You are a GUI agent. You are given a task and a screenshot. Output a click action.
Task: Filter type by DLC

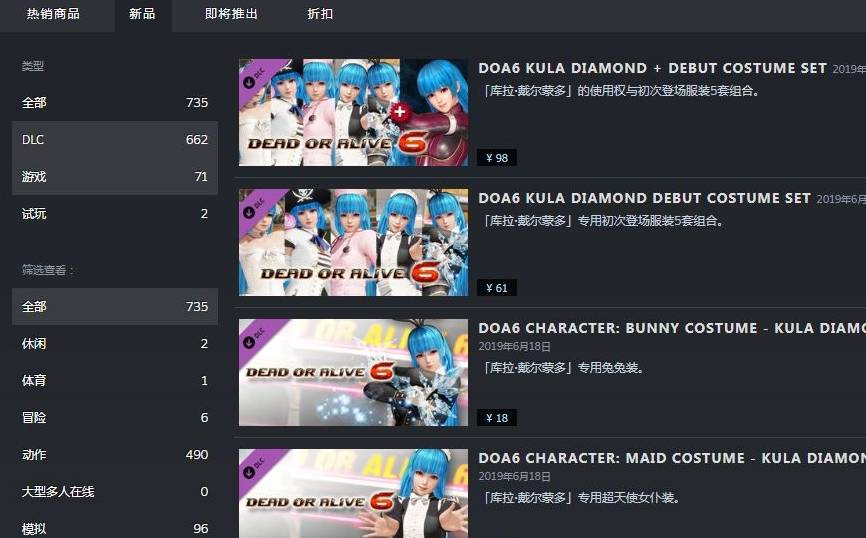[x=114, y=140]
